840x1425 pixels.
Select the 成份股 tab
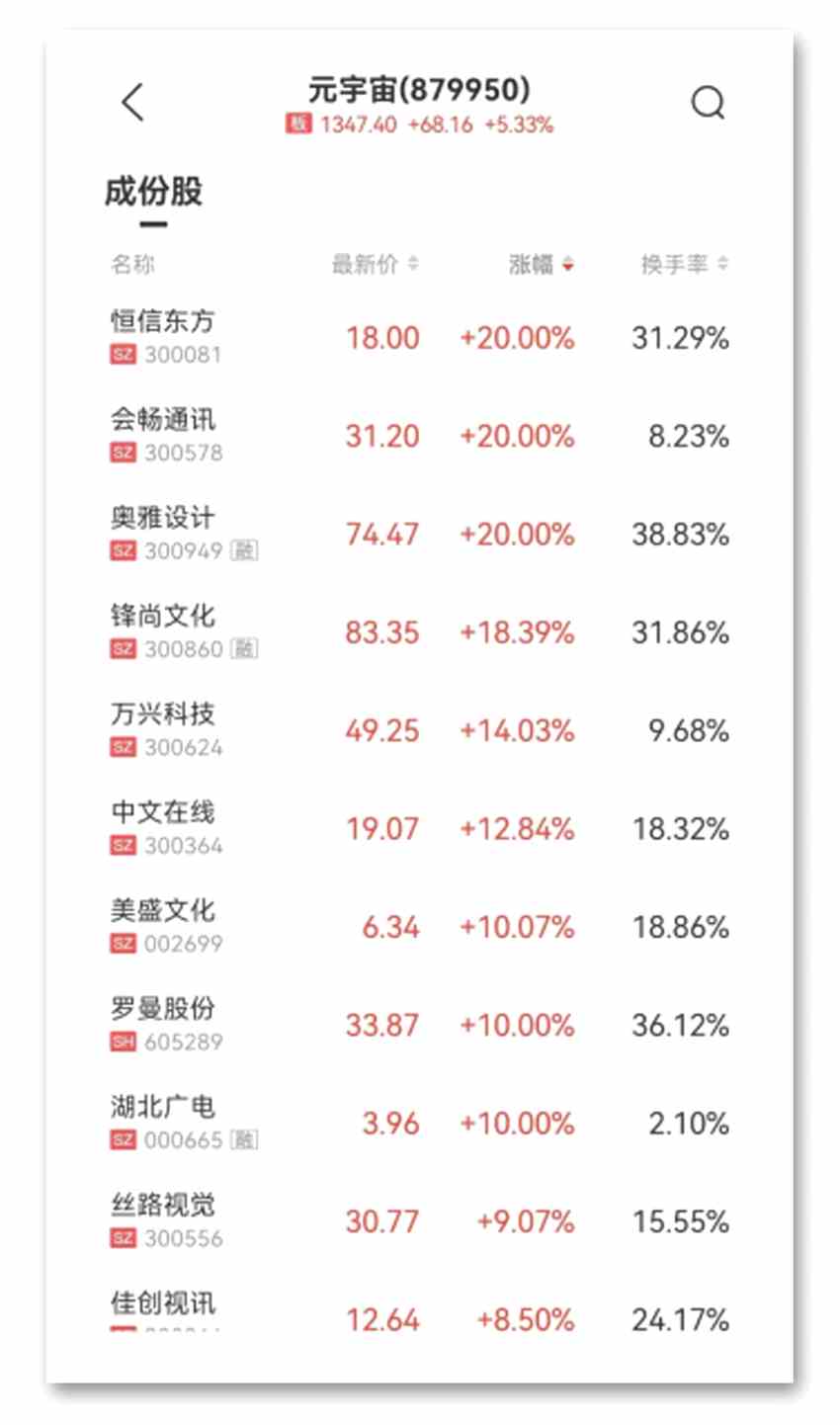coord(153,192)
